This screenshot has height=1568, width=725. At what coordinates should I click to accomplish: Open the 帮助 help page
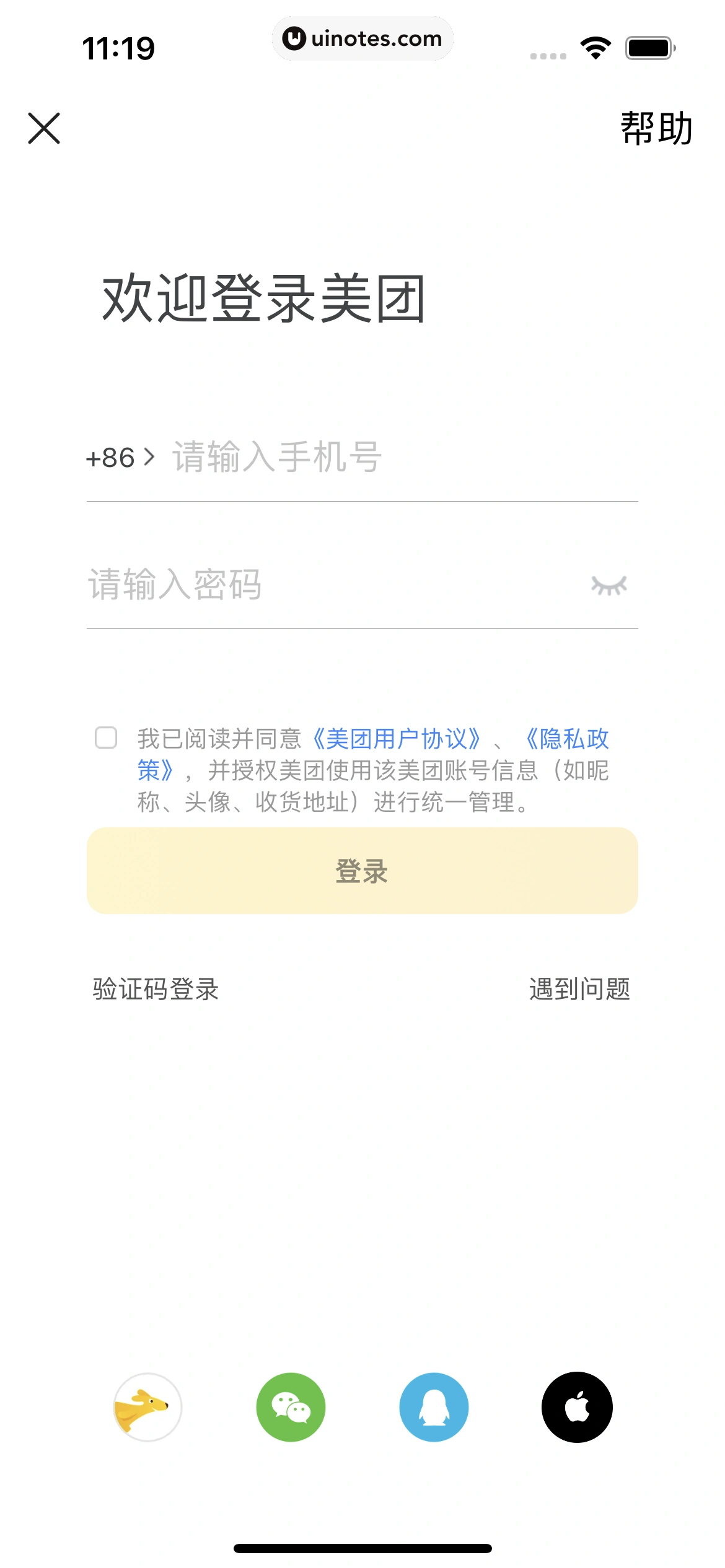[656, 129]
